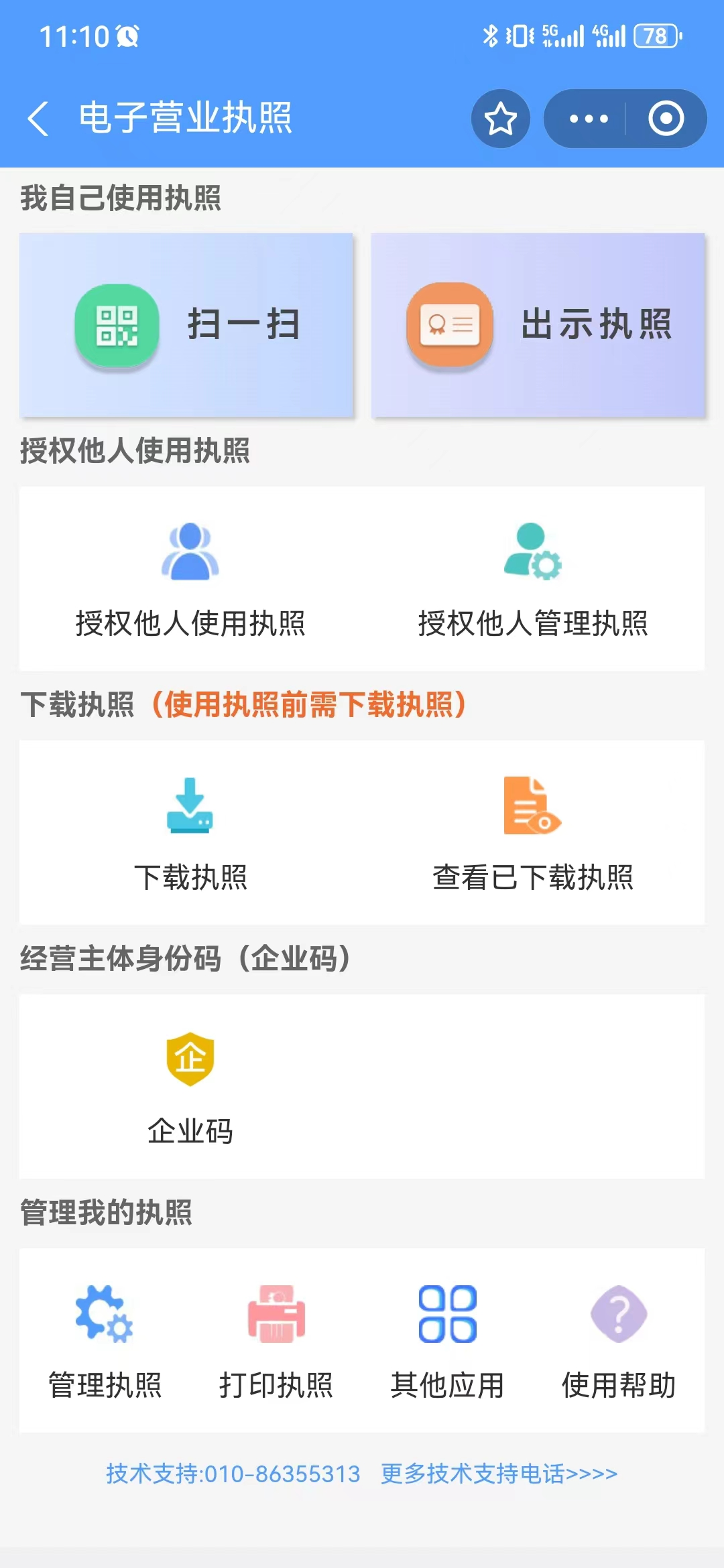Image resolution: width=724 pixels, height=1568 pixels.
Task: Open the three-dot more menu
Action: (588, 119)
